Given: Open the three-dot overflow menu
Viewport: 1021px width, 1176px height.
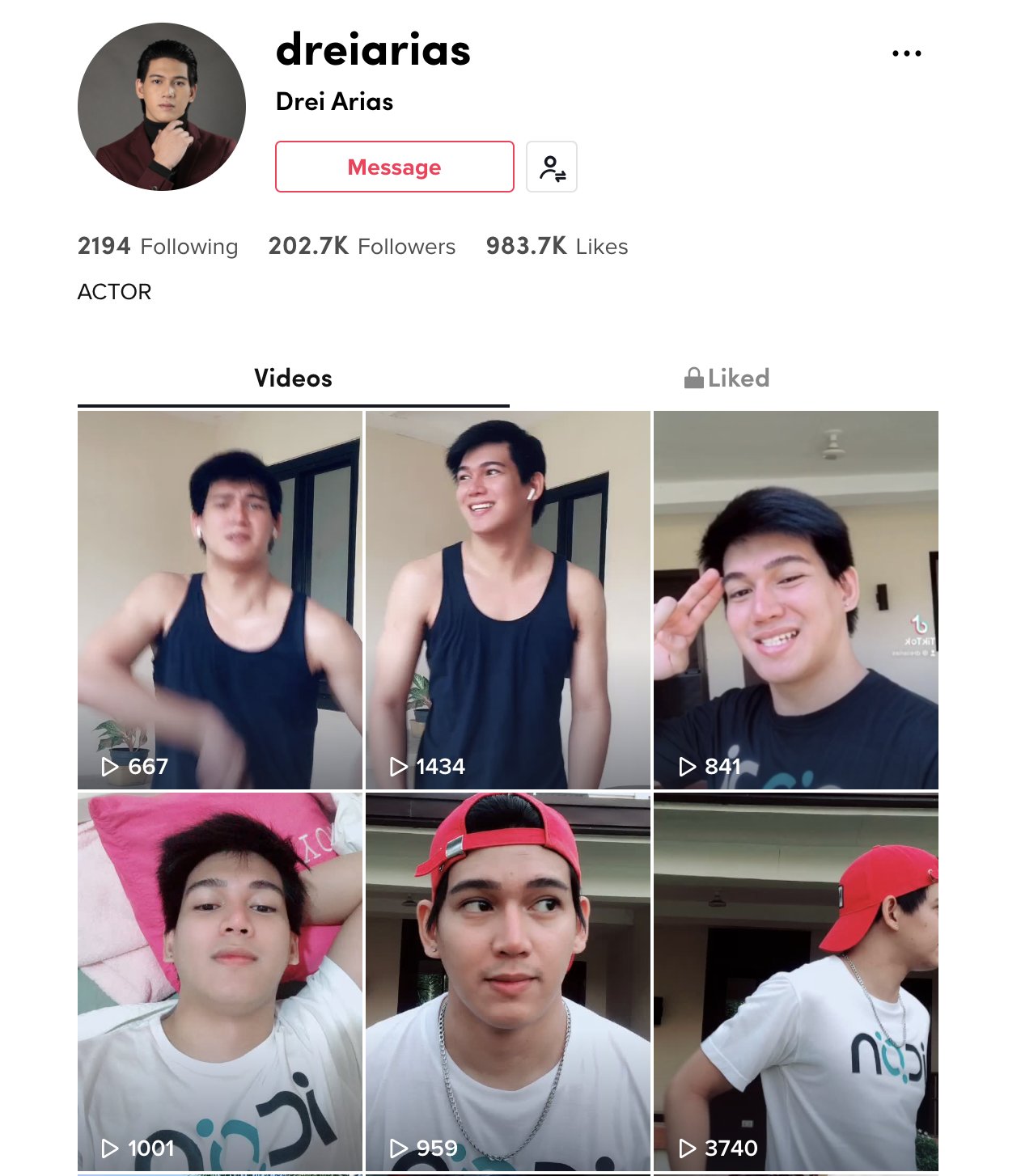Looking at the screenshot, I should tap(906, 53).
